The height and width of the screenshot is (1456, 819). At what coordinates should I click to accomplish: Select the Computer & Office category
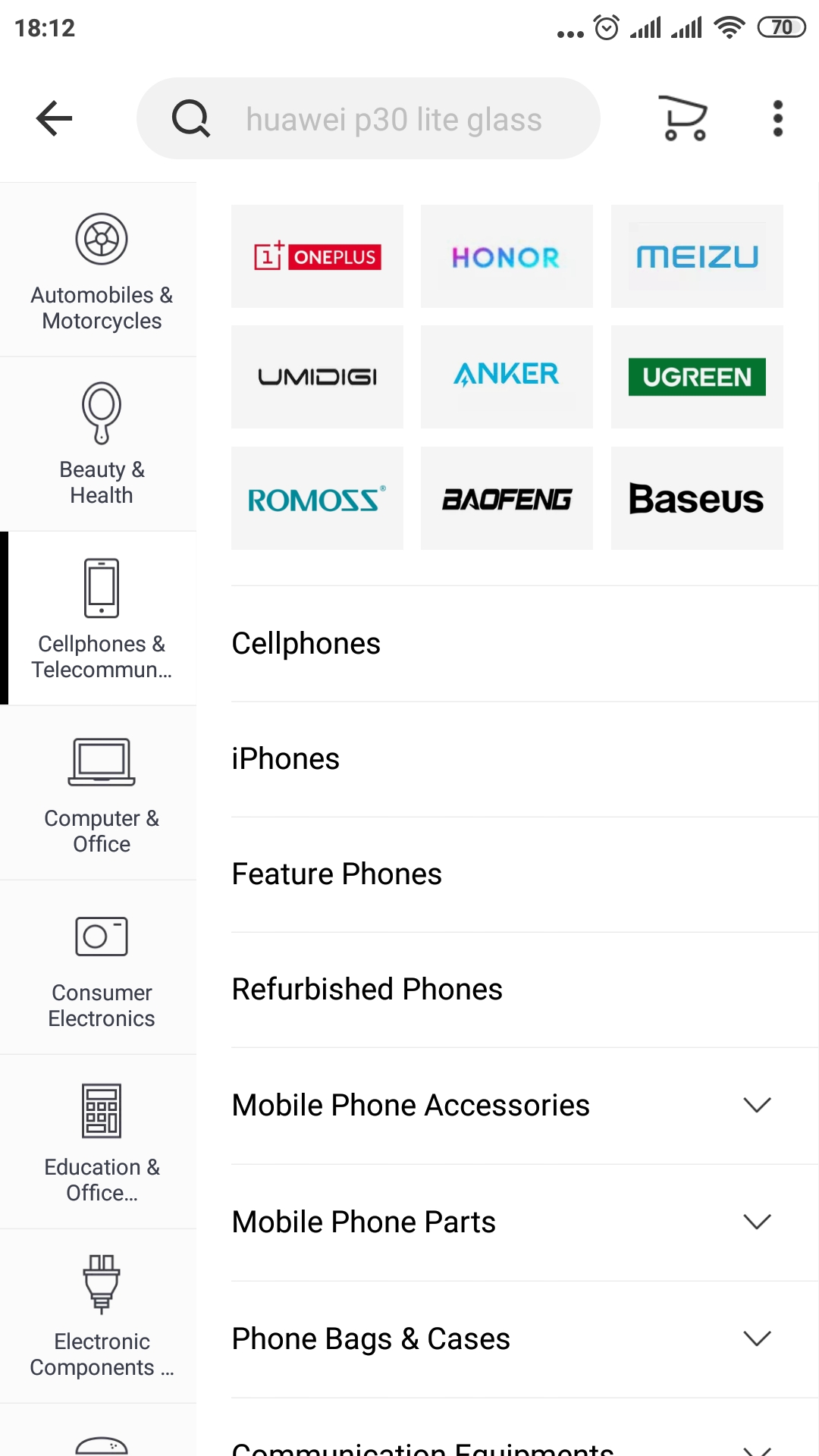point(102,793)
